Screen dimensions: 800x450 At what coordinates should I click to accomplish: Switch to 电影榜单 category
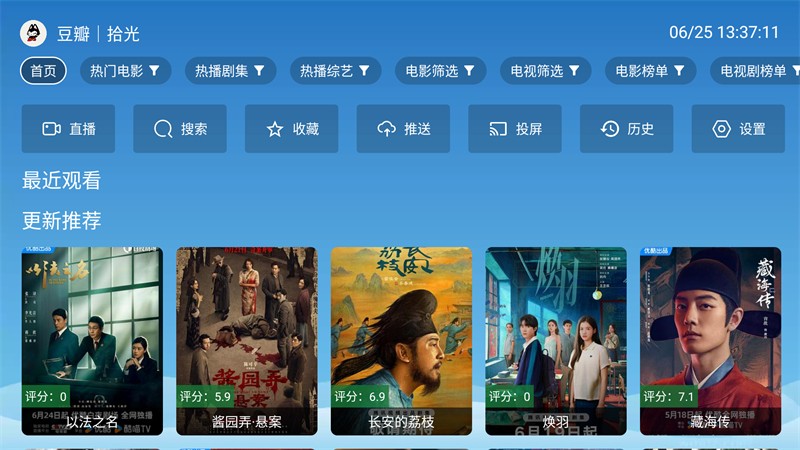(x=650, y=71)
